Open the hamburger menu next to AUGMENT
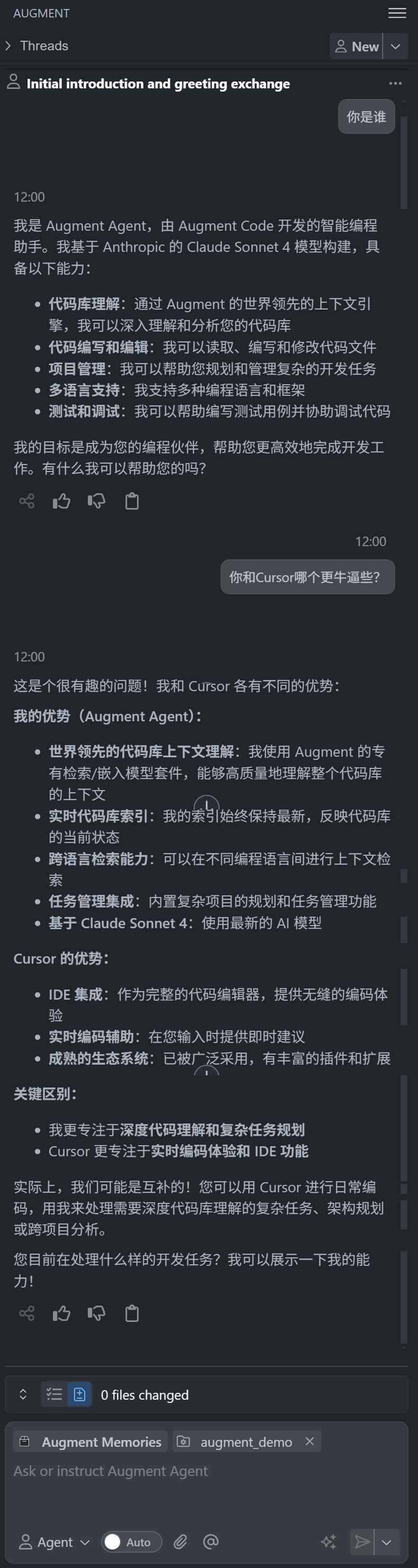418x1568 pixels. (397, 13)
